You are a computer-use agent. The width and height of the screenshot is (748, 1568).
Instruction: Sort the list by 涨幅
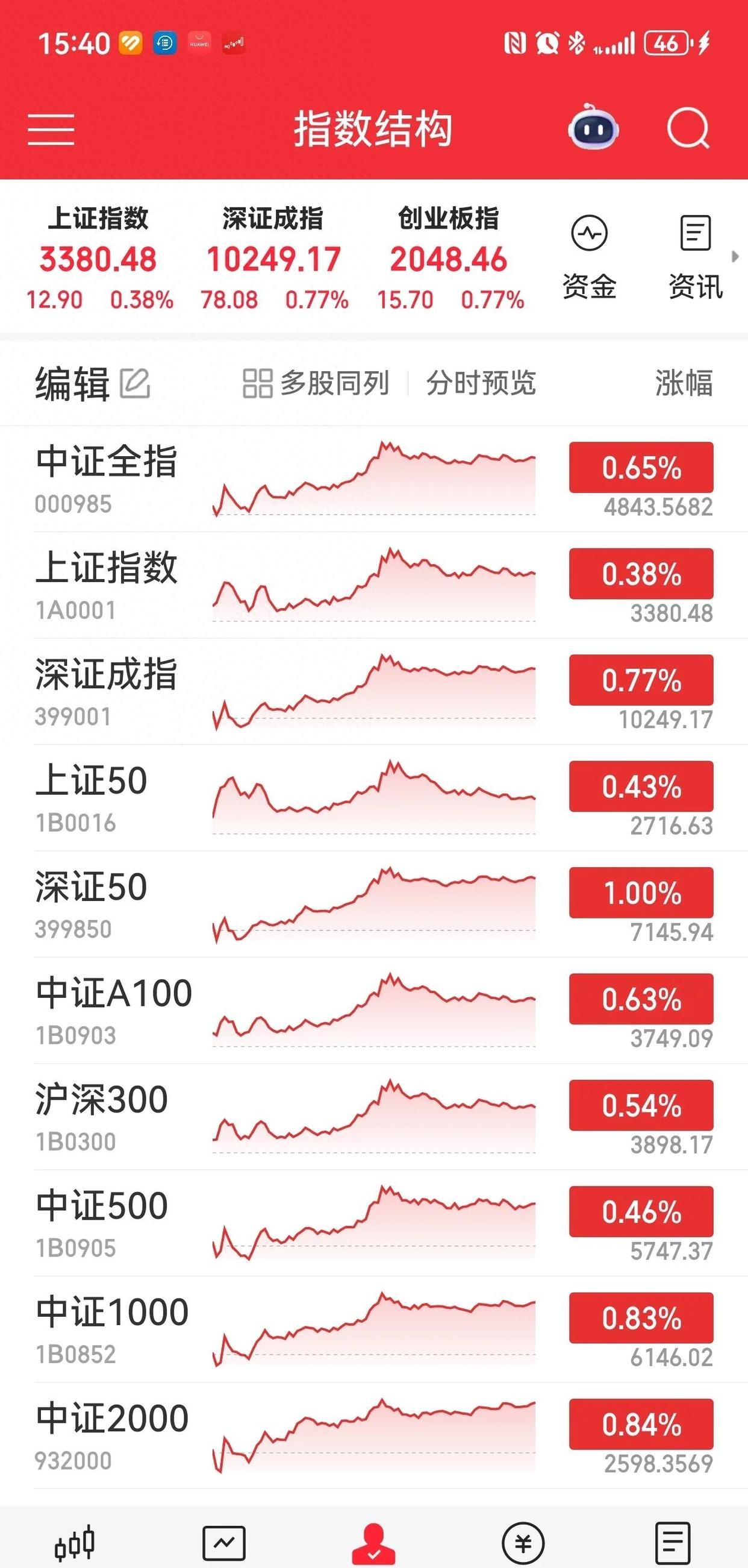(x=684, y=383)
